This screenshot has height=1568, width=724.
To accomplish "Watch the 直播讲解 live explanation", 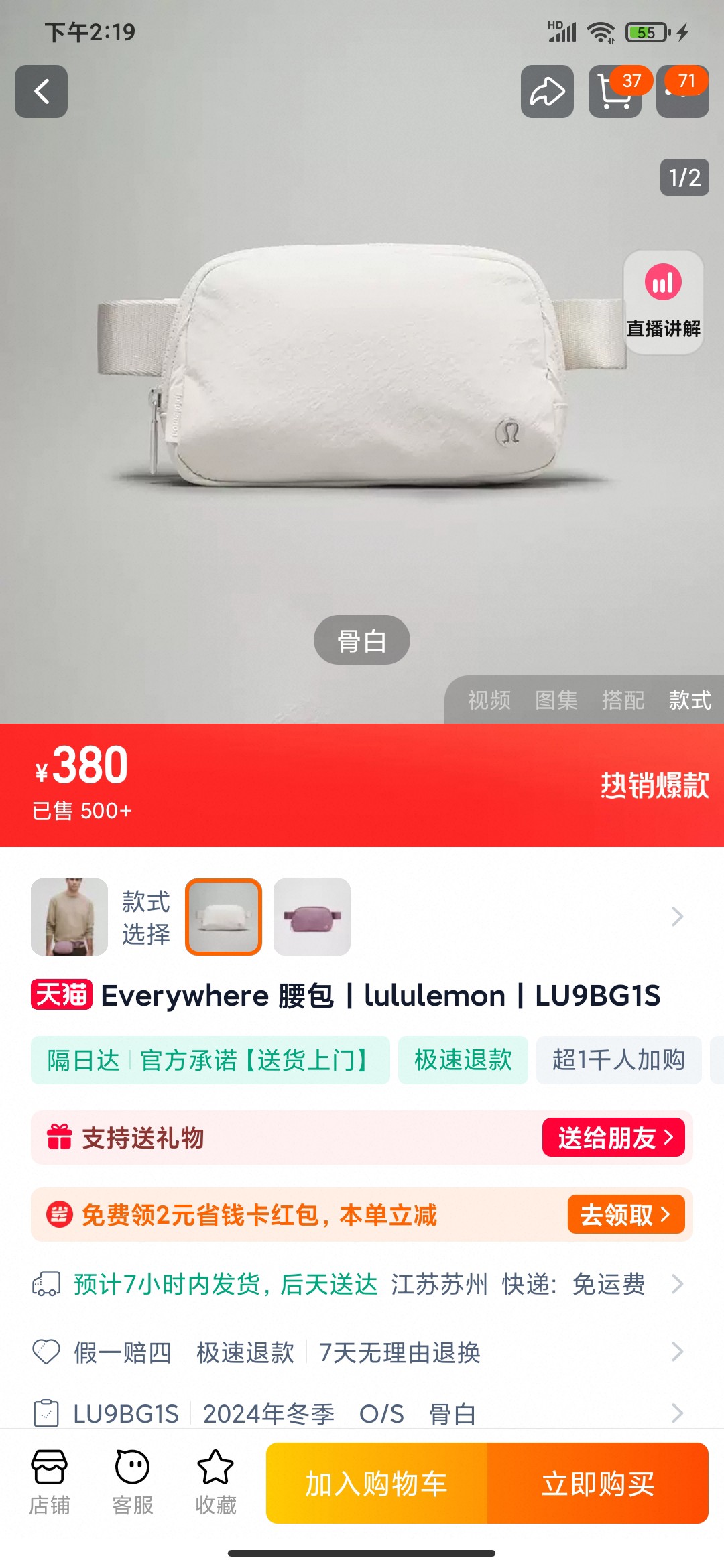I will [663, 302].
